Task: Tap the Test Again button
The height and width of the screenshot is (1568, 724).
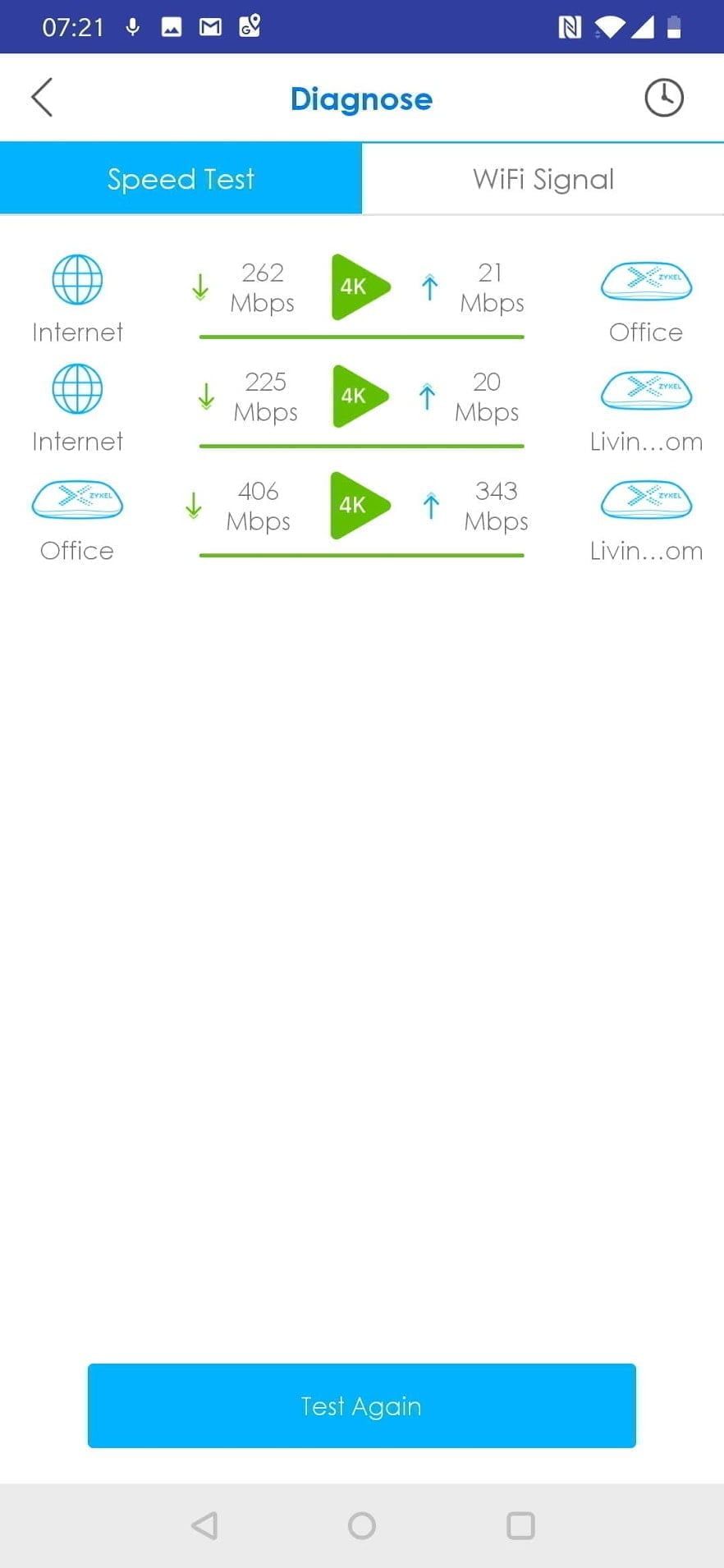Action: tap(361, 1405)
